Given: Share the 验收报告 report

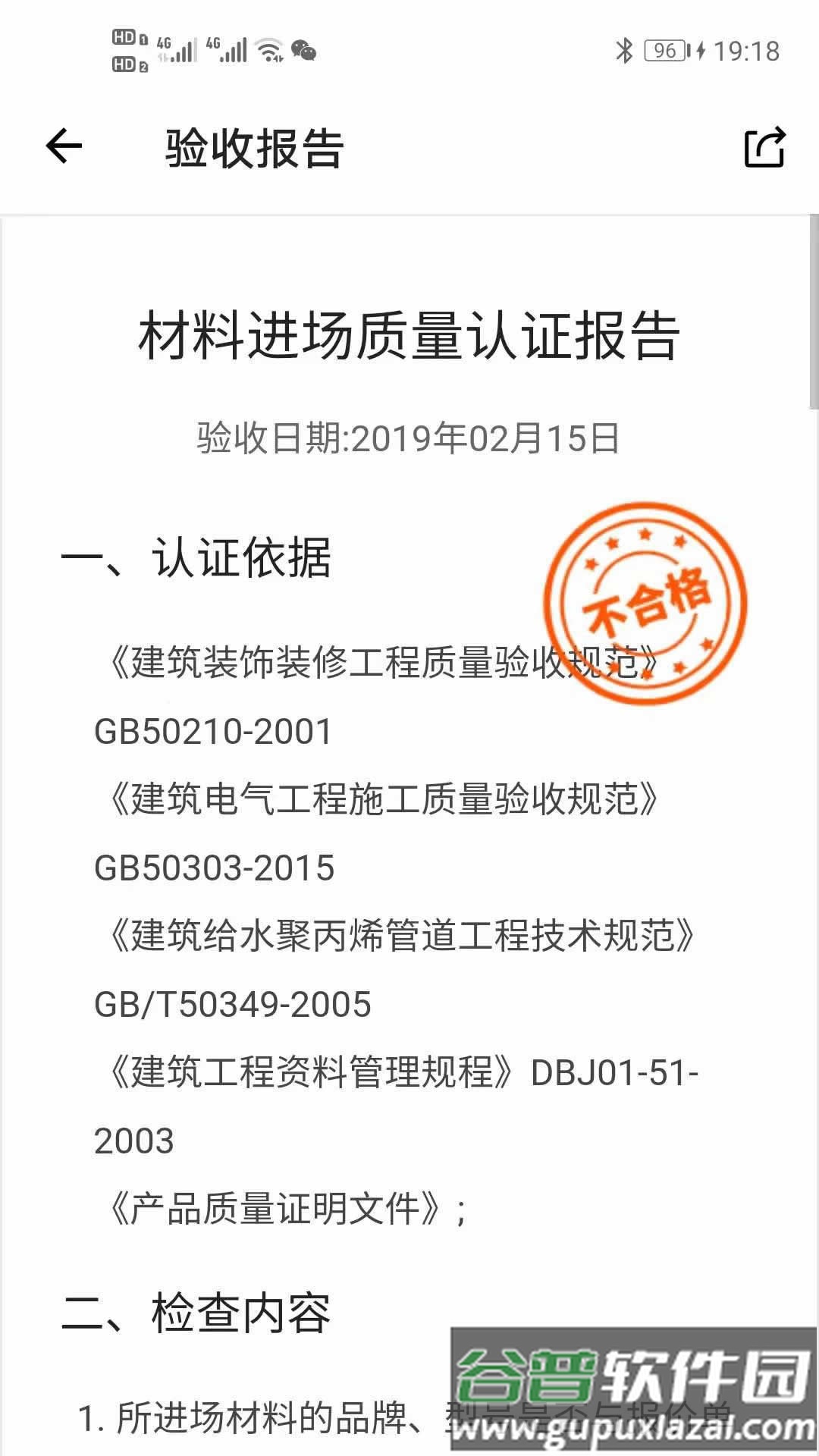Looking at the screenshot, I should point(764,147).
